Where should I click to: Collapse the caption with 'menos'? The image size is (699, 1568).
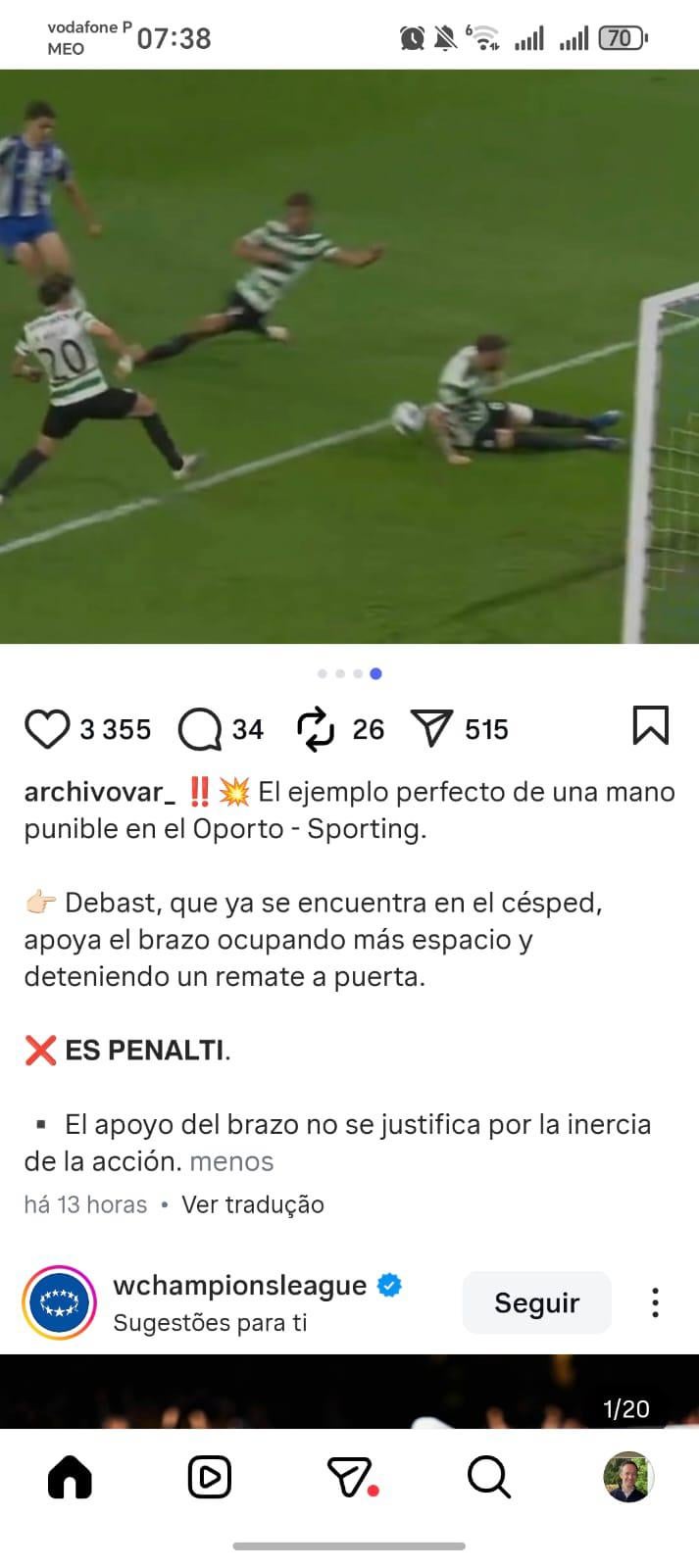(231, 1161)
